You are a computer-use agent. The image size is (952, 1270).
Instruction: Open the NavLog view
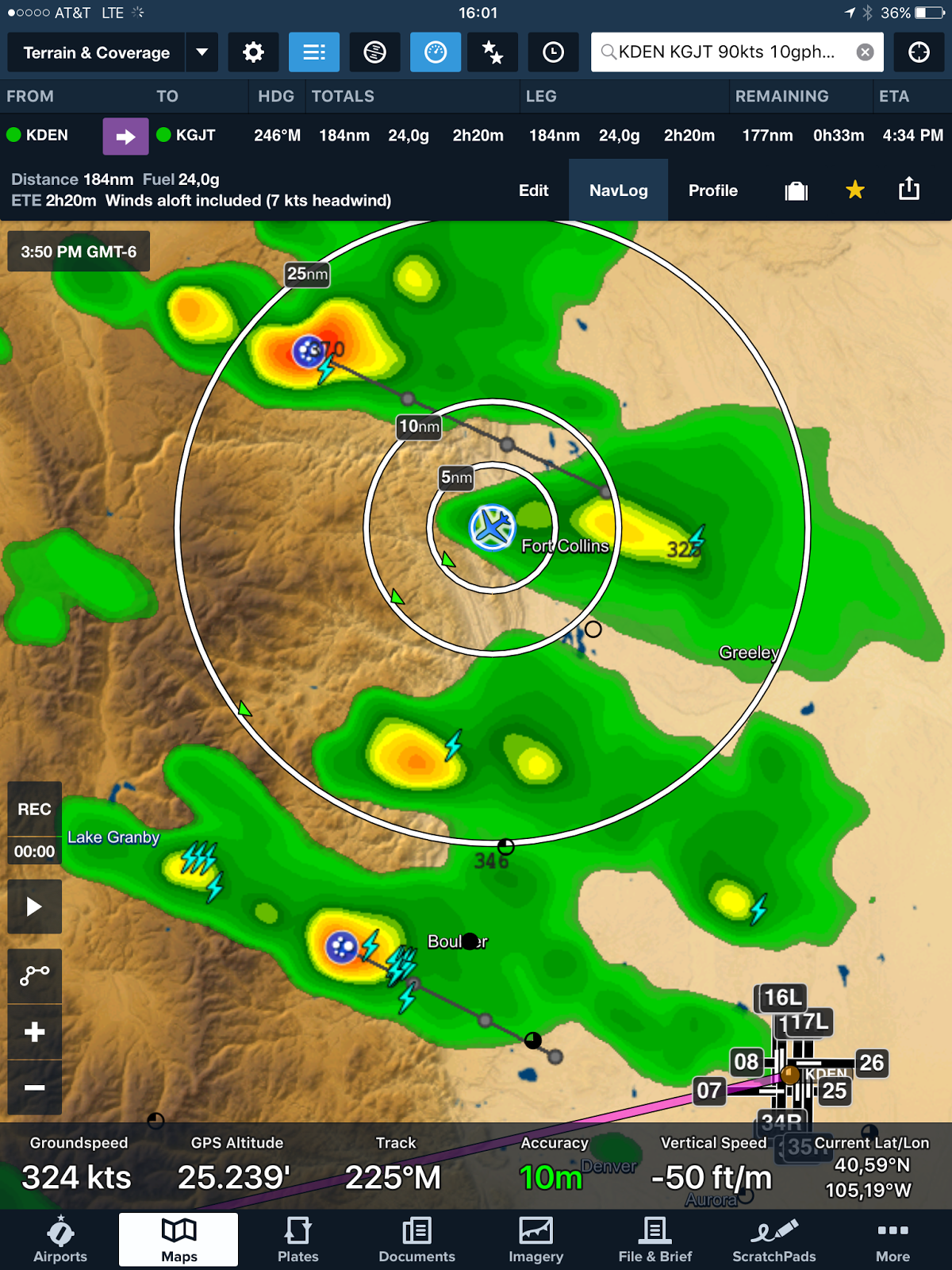click(x=618, y=190)
